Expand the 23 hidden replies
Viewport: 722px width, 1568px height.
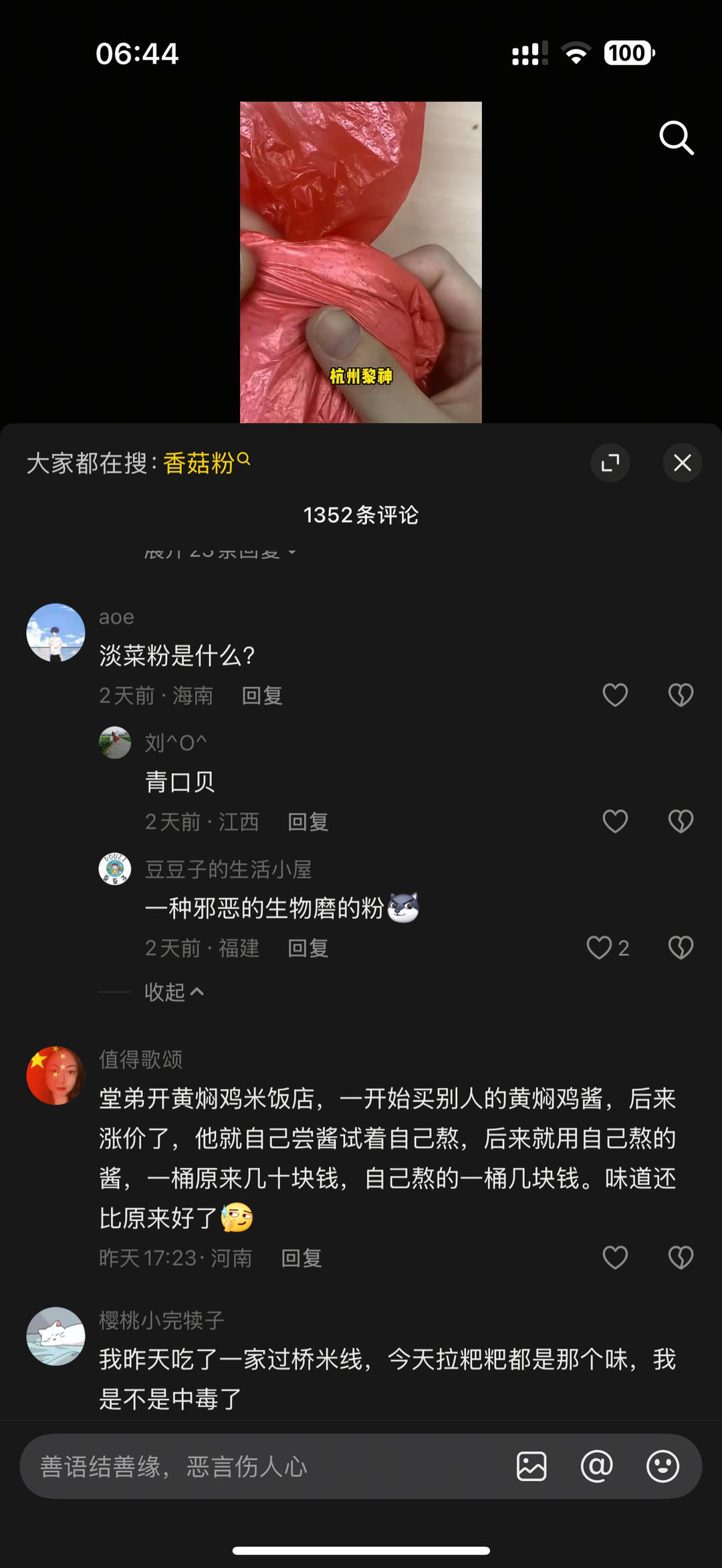(x=217, y=552)
